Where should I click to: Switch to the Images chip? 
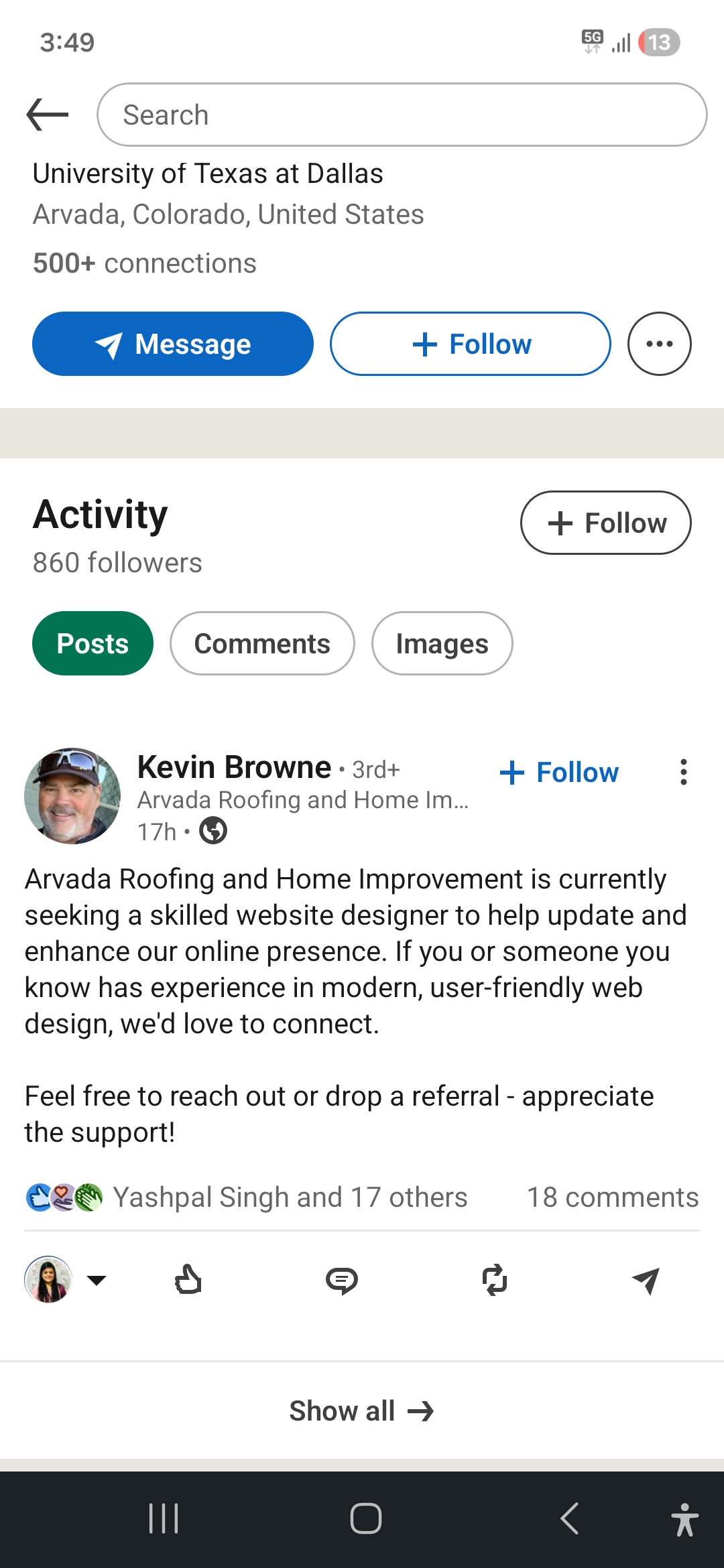(x=442, y=643)
